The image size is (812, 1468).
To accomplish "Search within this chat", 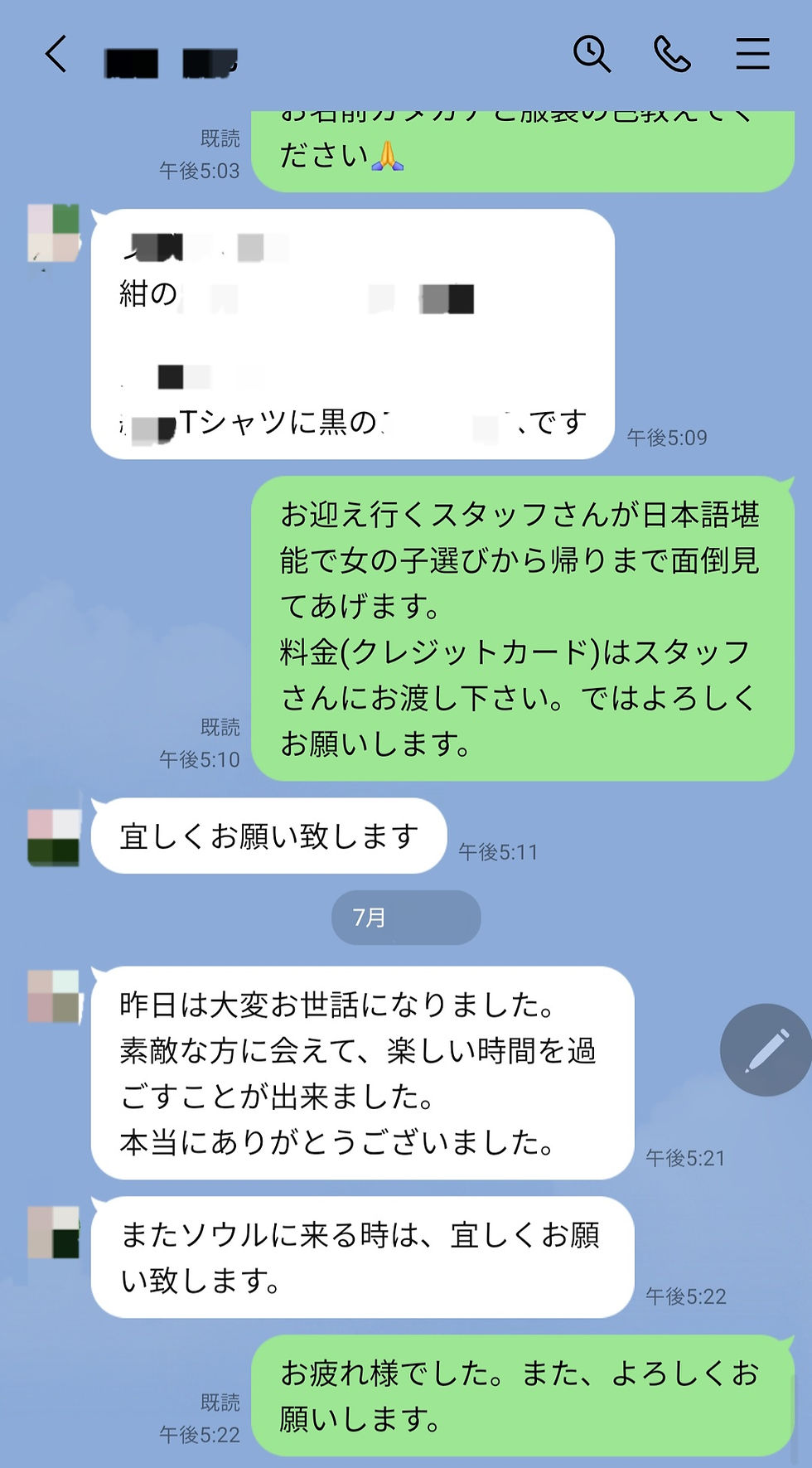I will [592, 55].
